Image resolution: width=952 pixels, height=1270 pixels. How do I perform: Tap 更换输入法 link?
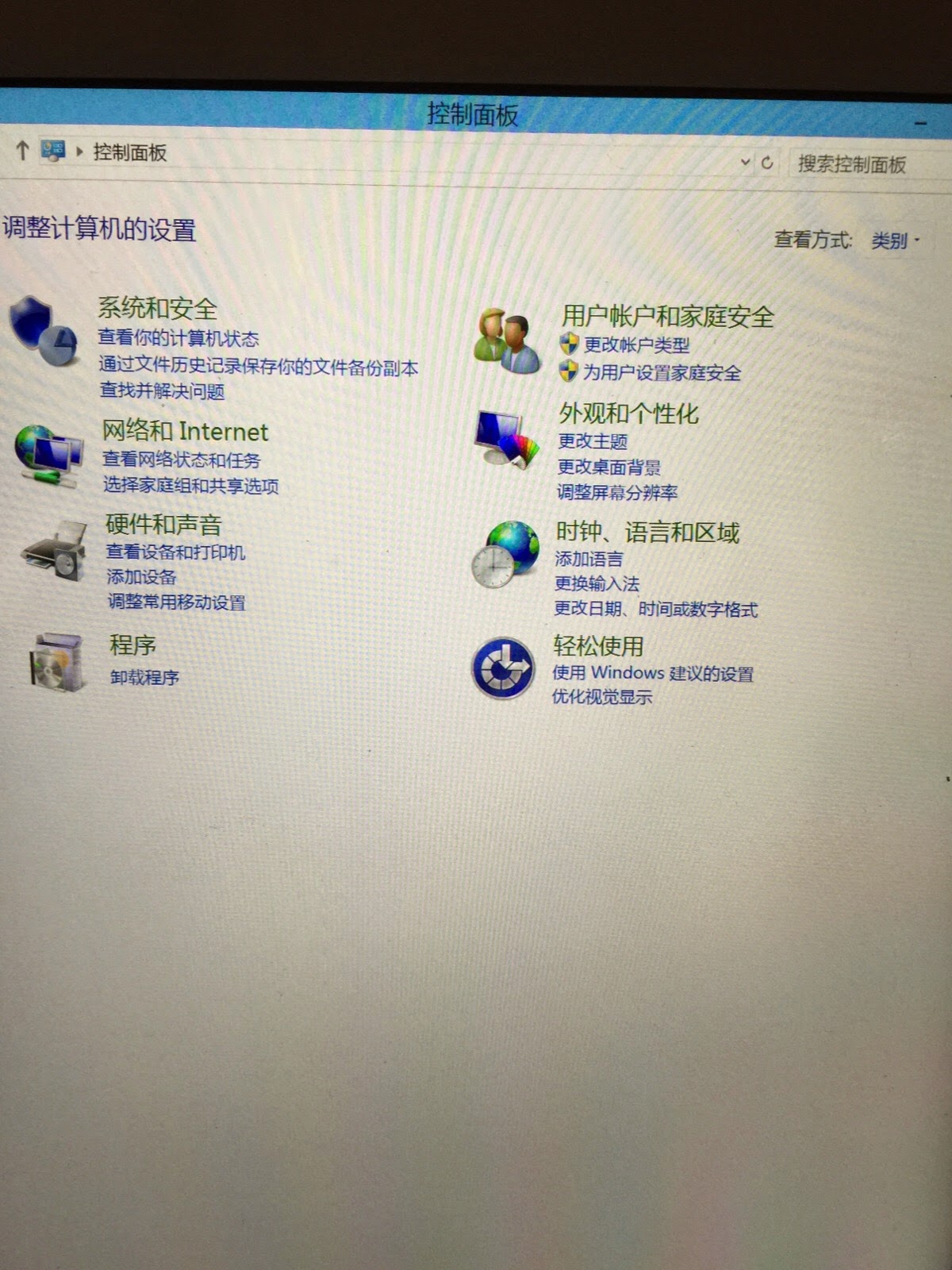click(596, 584)
